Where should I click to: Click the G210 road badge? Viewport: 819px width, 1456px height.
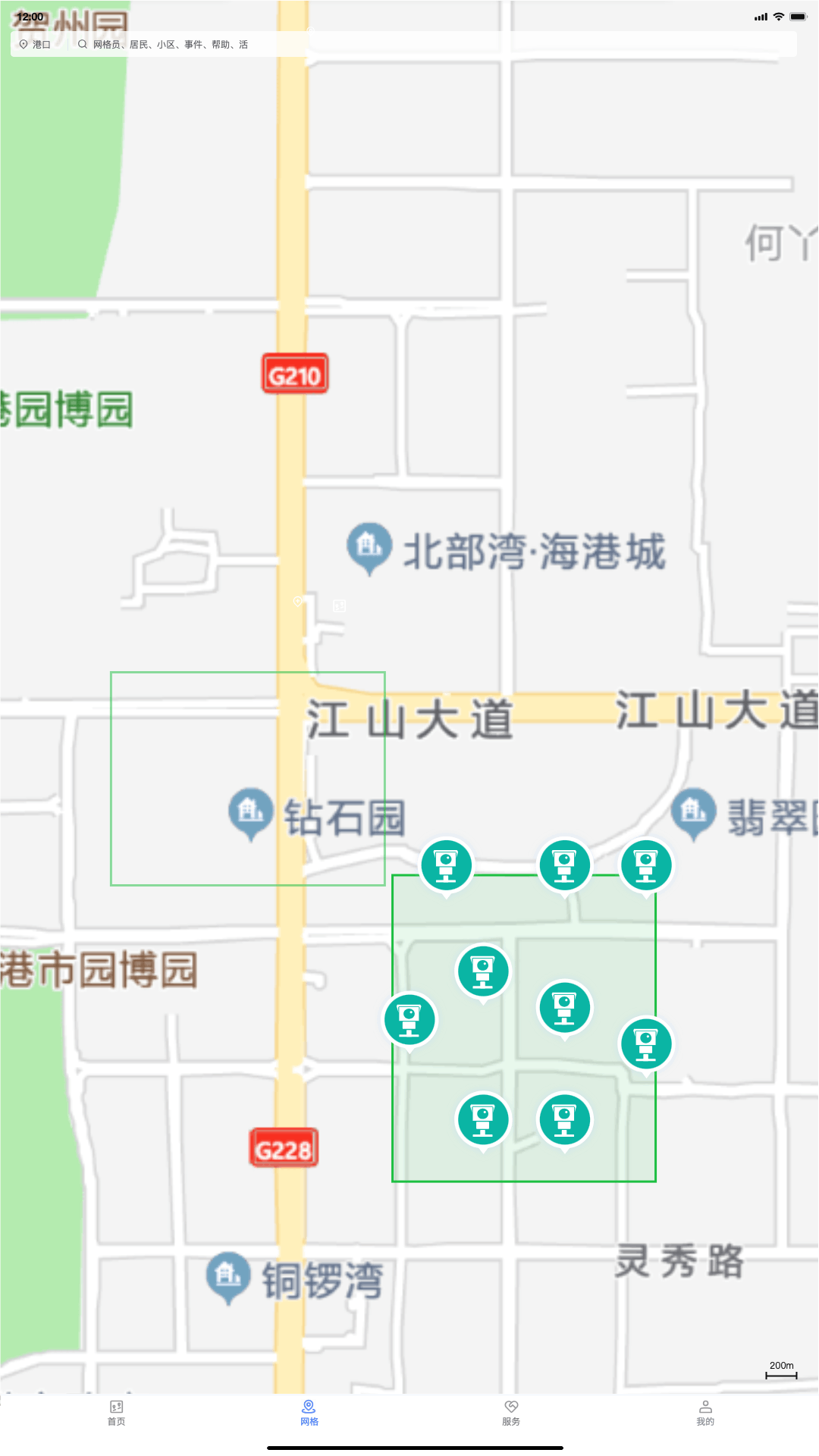click(x=295, y=375)
